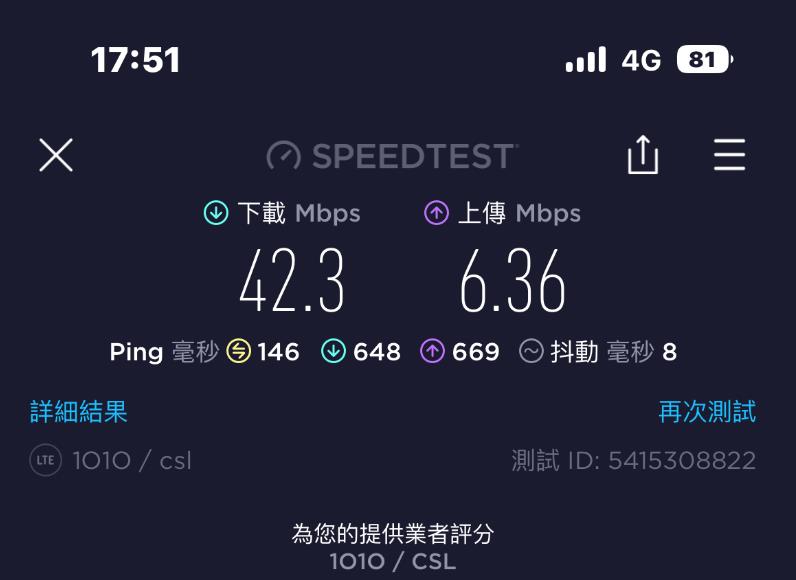The image size is (796, 580).
Task: Tap 再次測試 to run test again
Action: coord(707,411)
